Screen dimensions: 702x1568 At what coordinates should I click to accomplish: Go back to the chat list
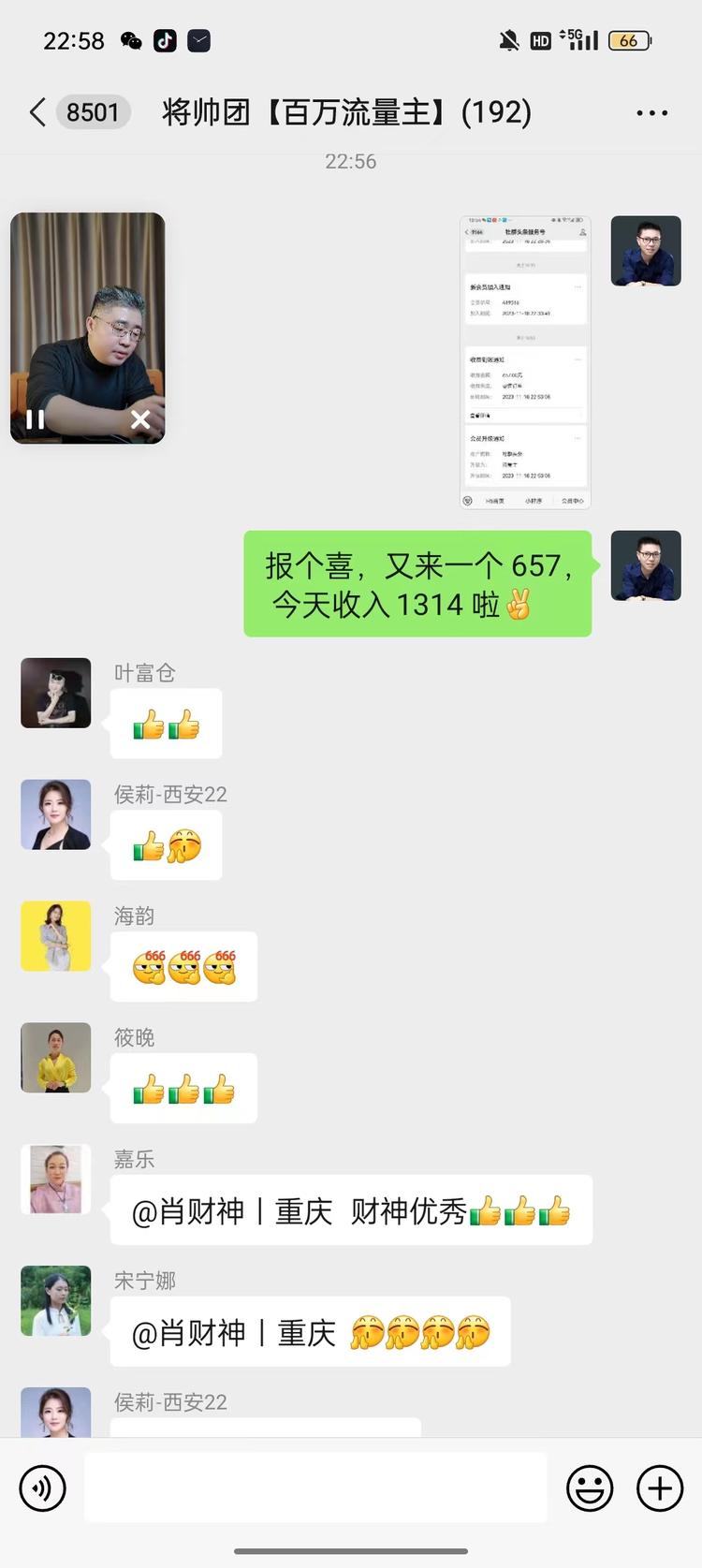coord(37,112)
